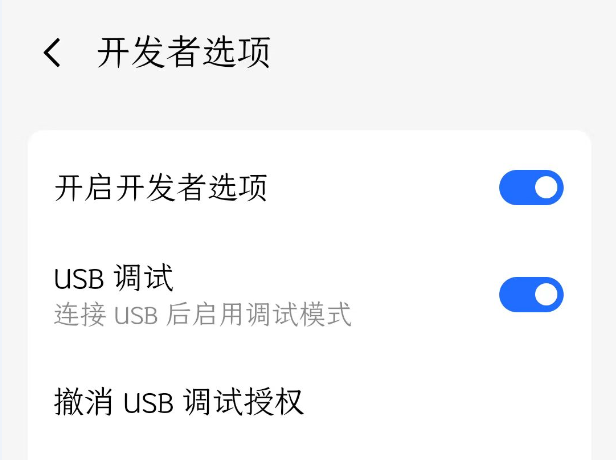
Task: Open 撤消 USB 调试授权
Action: click(180, 401)
